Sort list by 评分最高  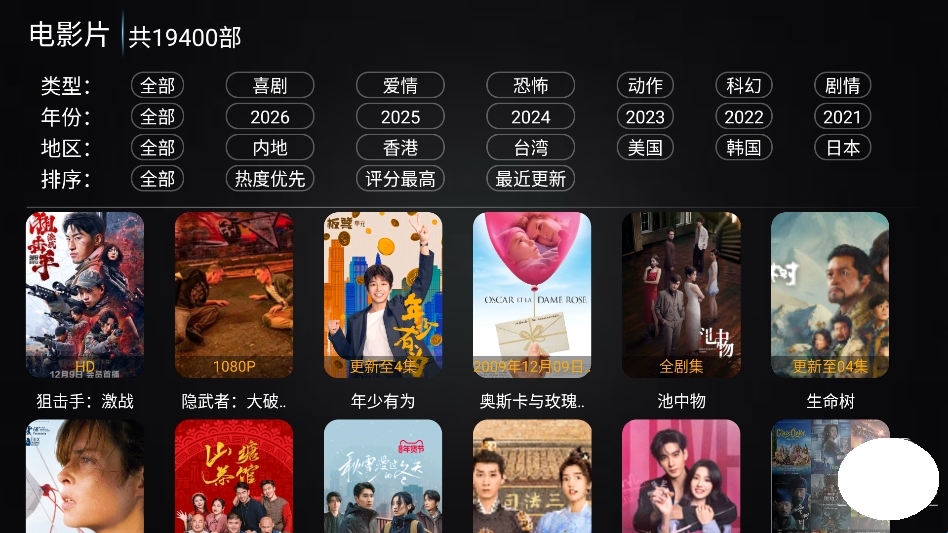(x=400, y=179)
